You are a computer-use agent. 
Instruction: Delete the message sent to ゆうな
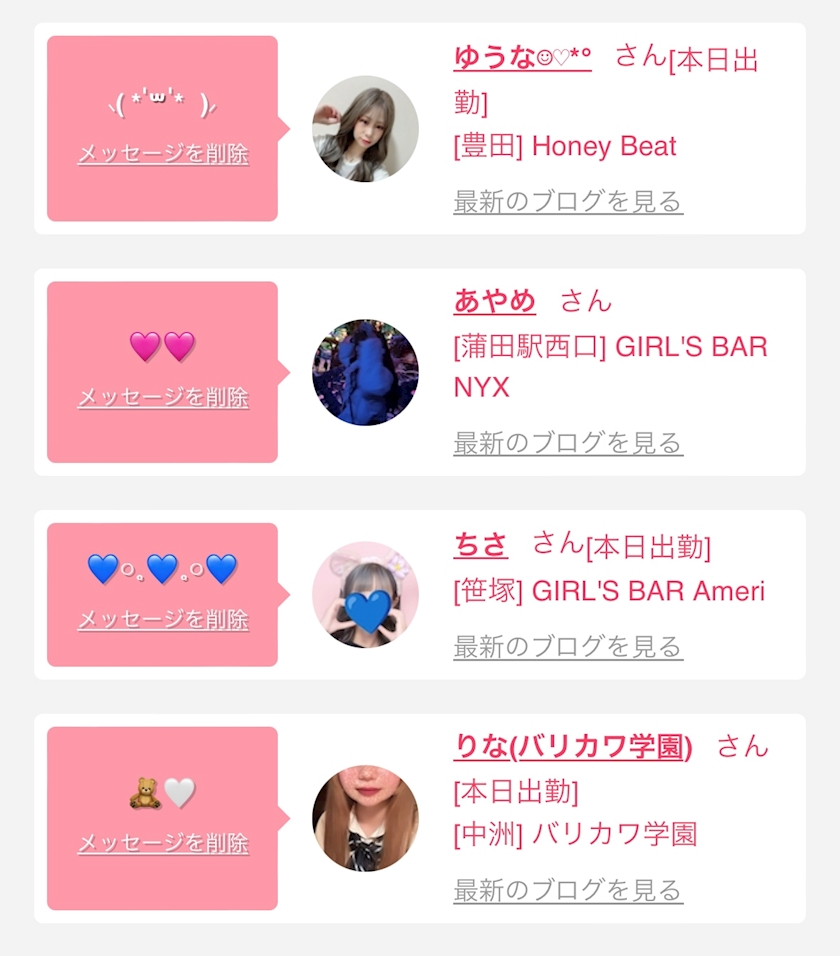[x=163, y=153]
